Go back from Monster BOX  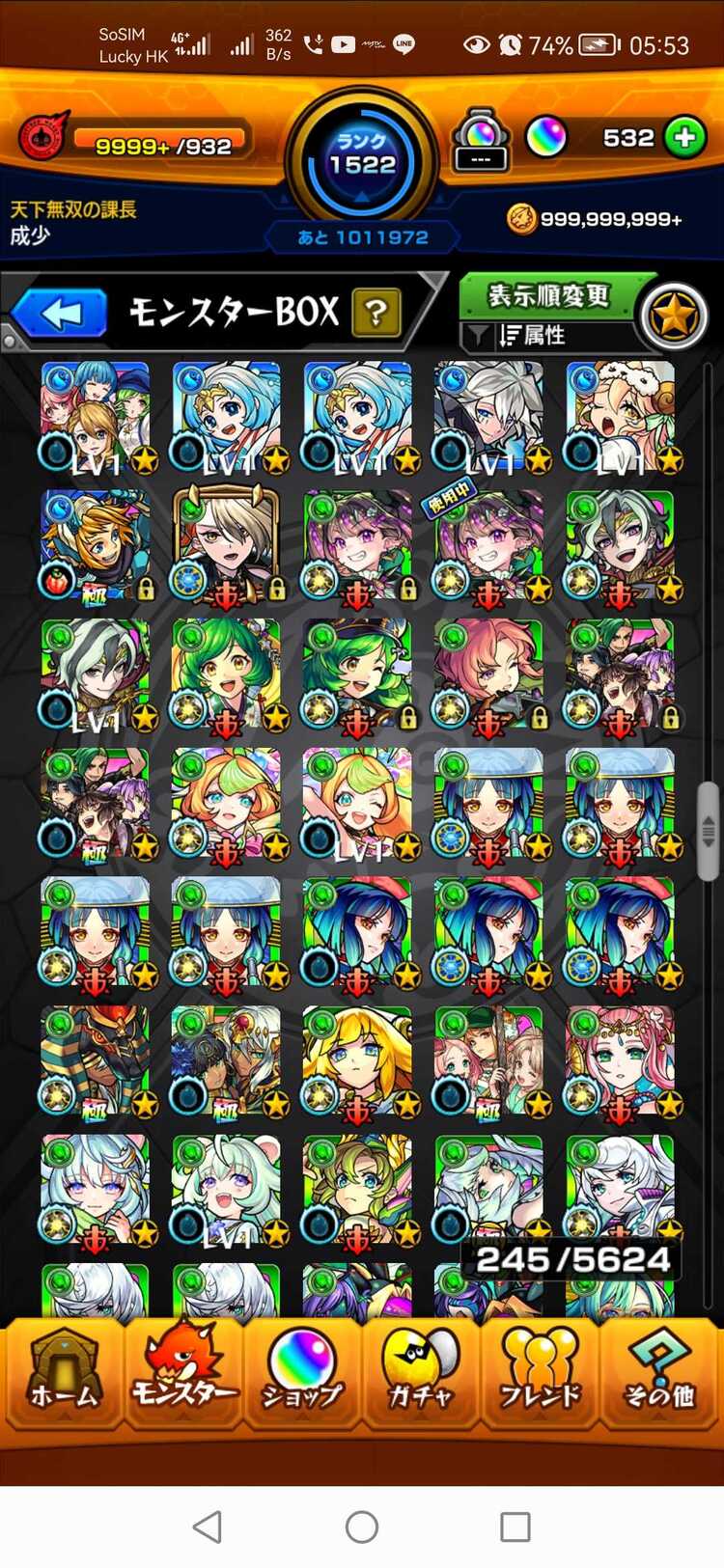60,315
